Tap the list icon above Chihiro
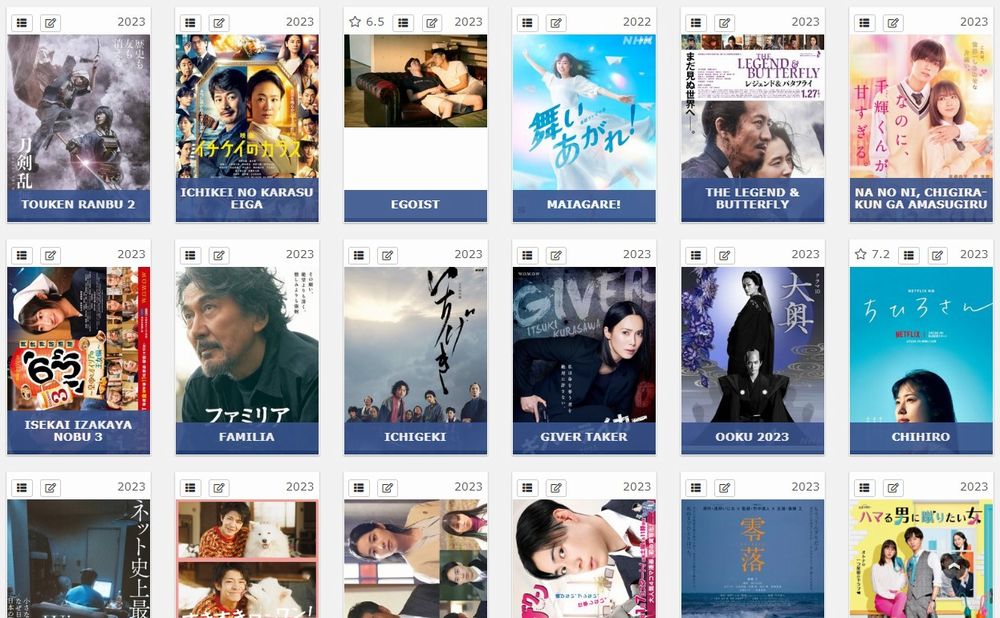Screen dimensions: 1000x618 coord(908,255)
